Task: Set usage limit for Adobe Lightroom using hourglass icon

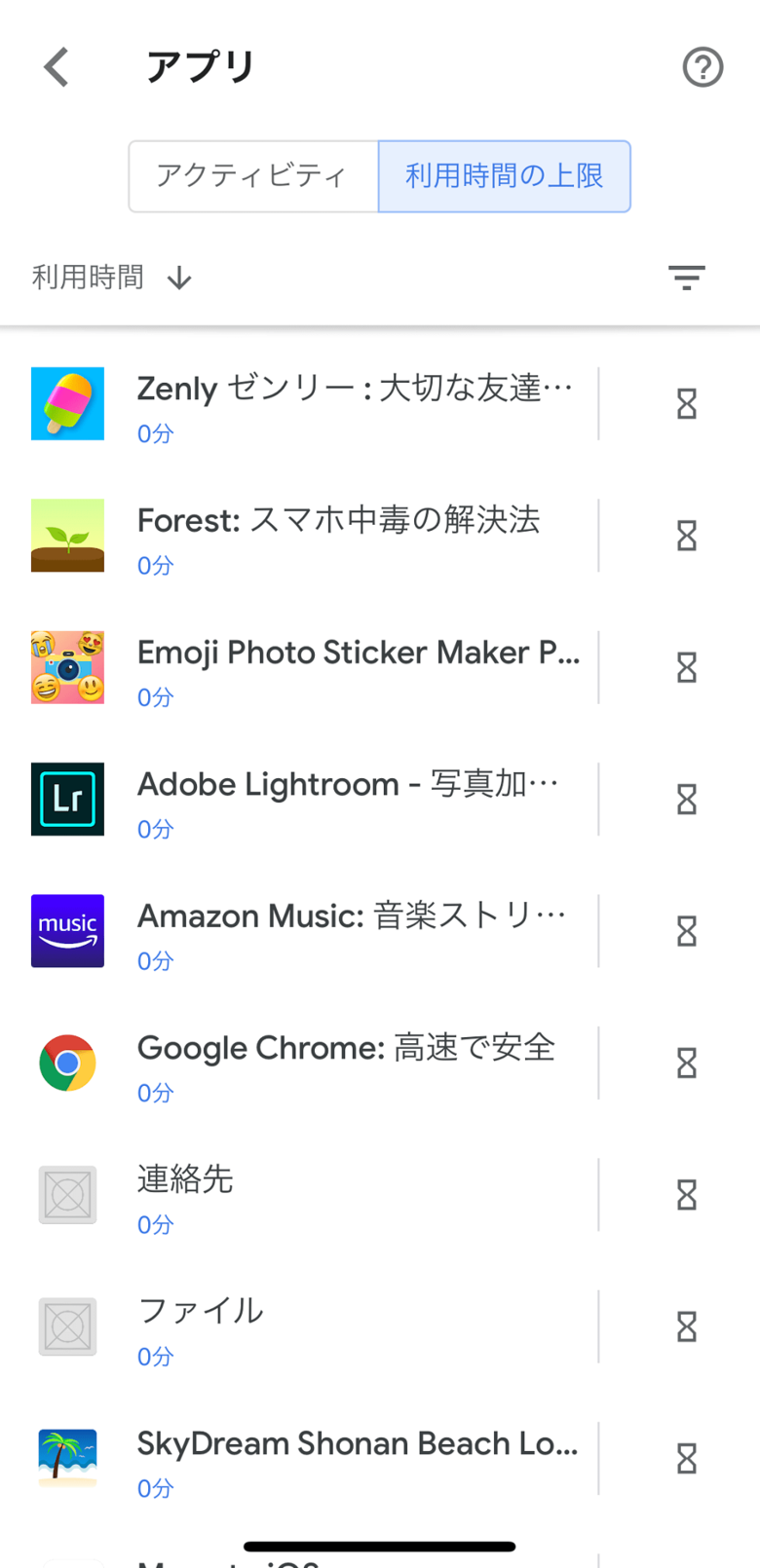Action: pos(685,799)
